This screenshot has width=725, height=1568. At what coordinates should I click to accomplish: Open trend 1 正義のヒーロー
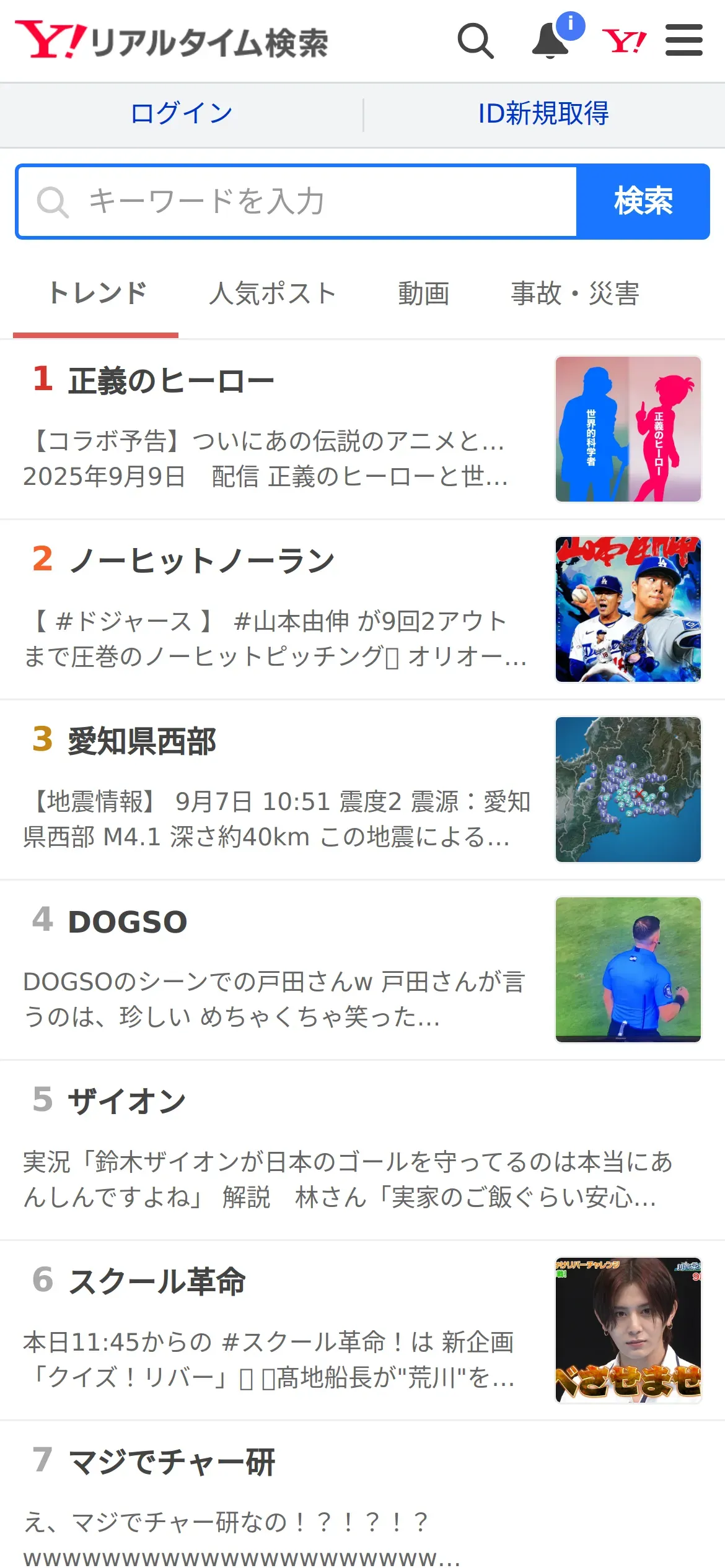tap(172, 381)
